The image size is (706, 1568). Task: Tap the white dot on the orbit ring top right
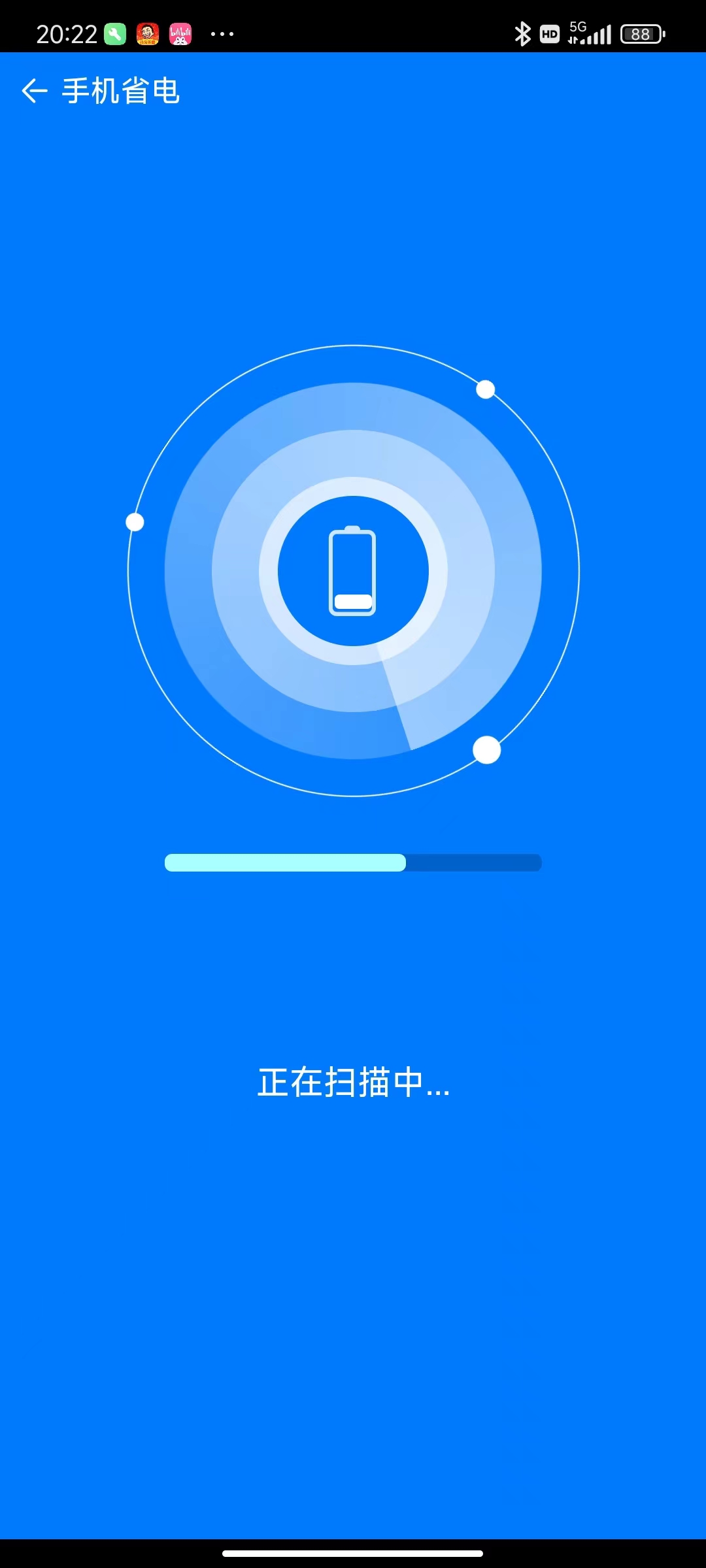484,389
